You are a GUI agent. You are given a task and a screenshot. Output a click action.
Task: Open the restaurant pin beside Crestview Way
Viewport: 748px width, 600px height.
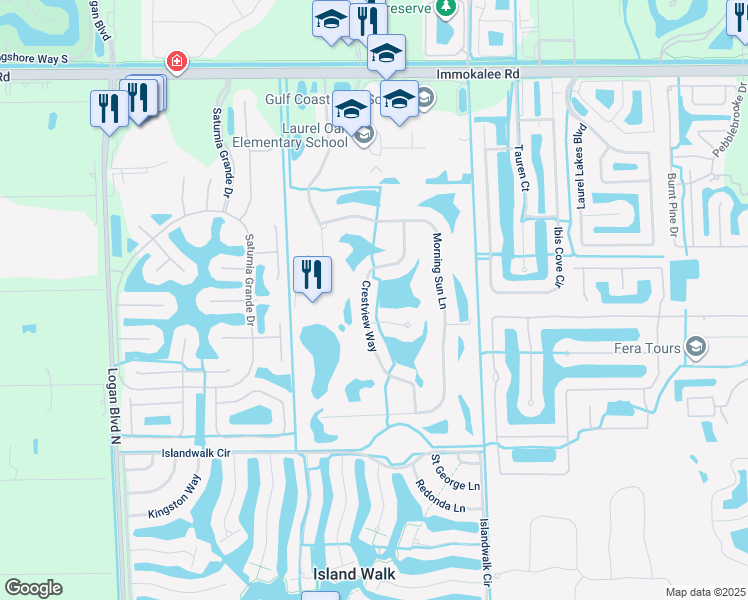pos(312,275)
